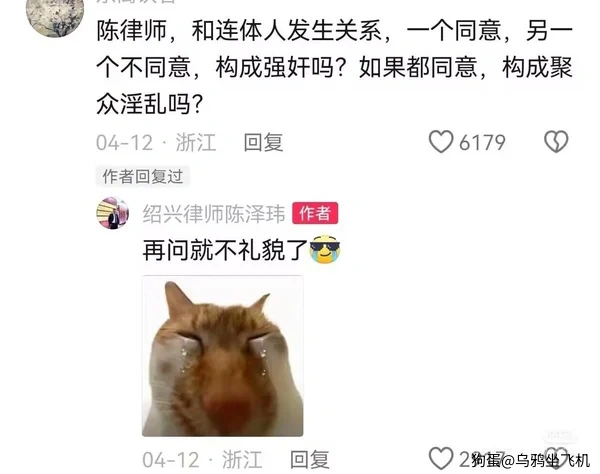View the crying cat image in reply
Screen dimensions: 600x474
(x=222, y=356)
